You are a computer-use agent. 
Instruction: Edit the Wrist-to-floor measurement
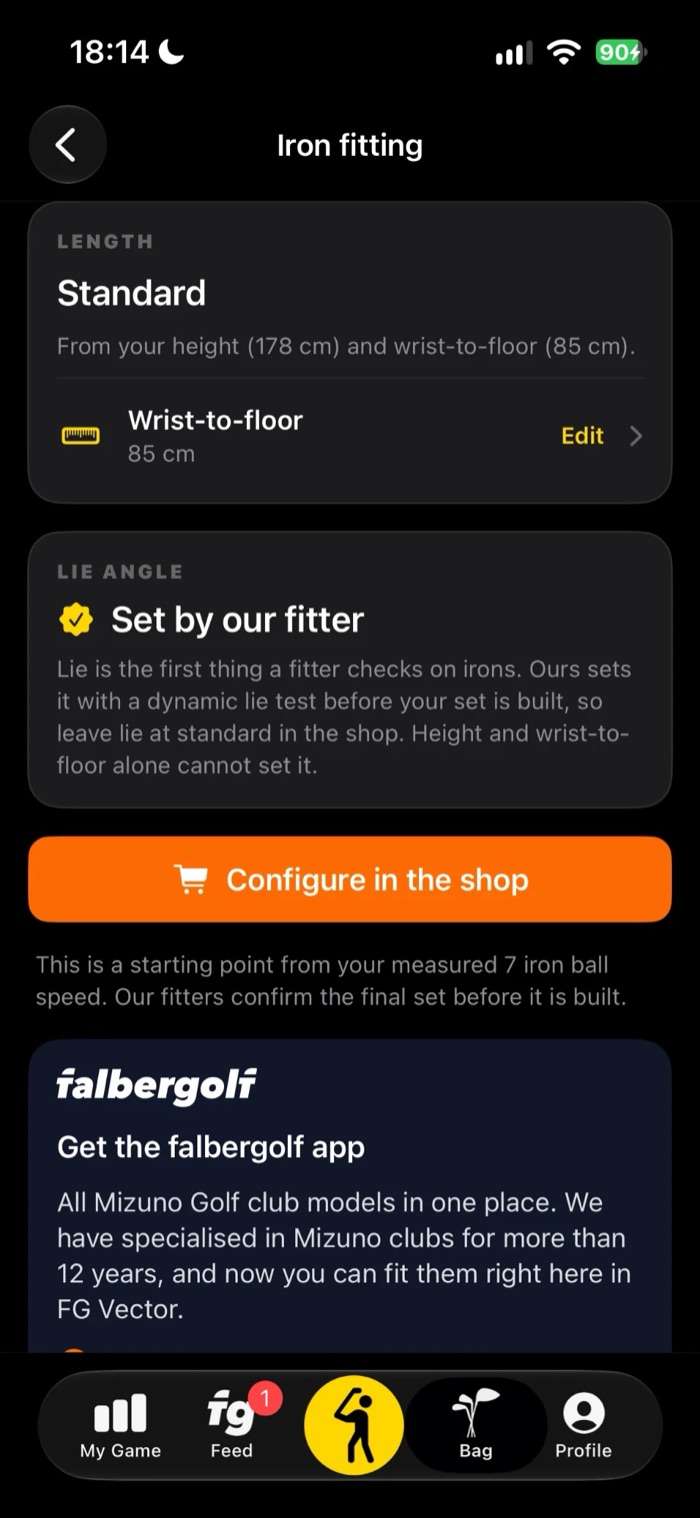point(350,436)
